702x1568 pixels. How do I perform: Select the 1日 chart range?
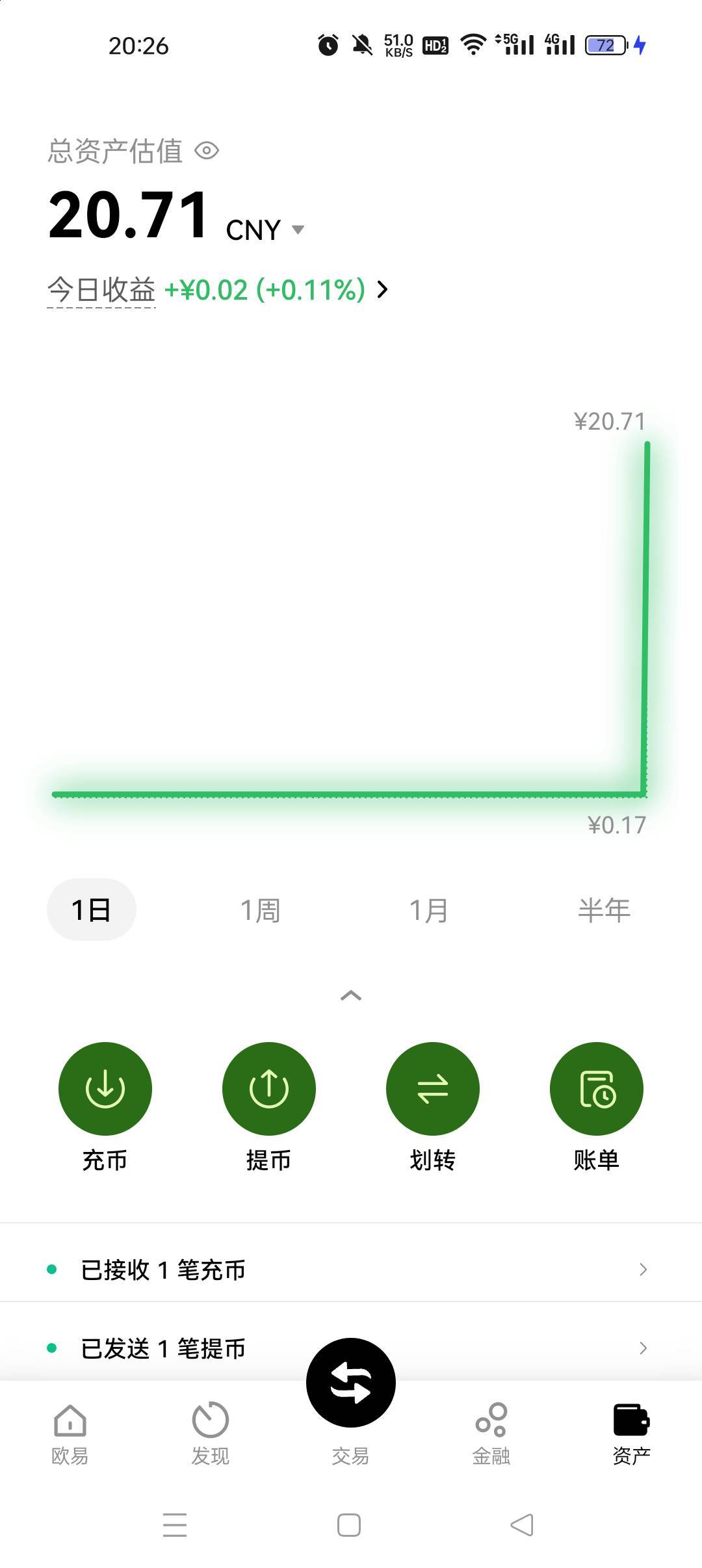(x=91, y=909)
